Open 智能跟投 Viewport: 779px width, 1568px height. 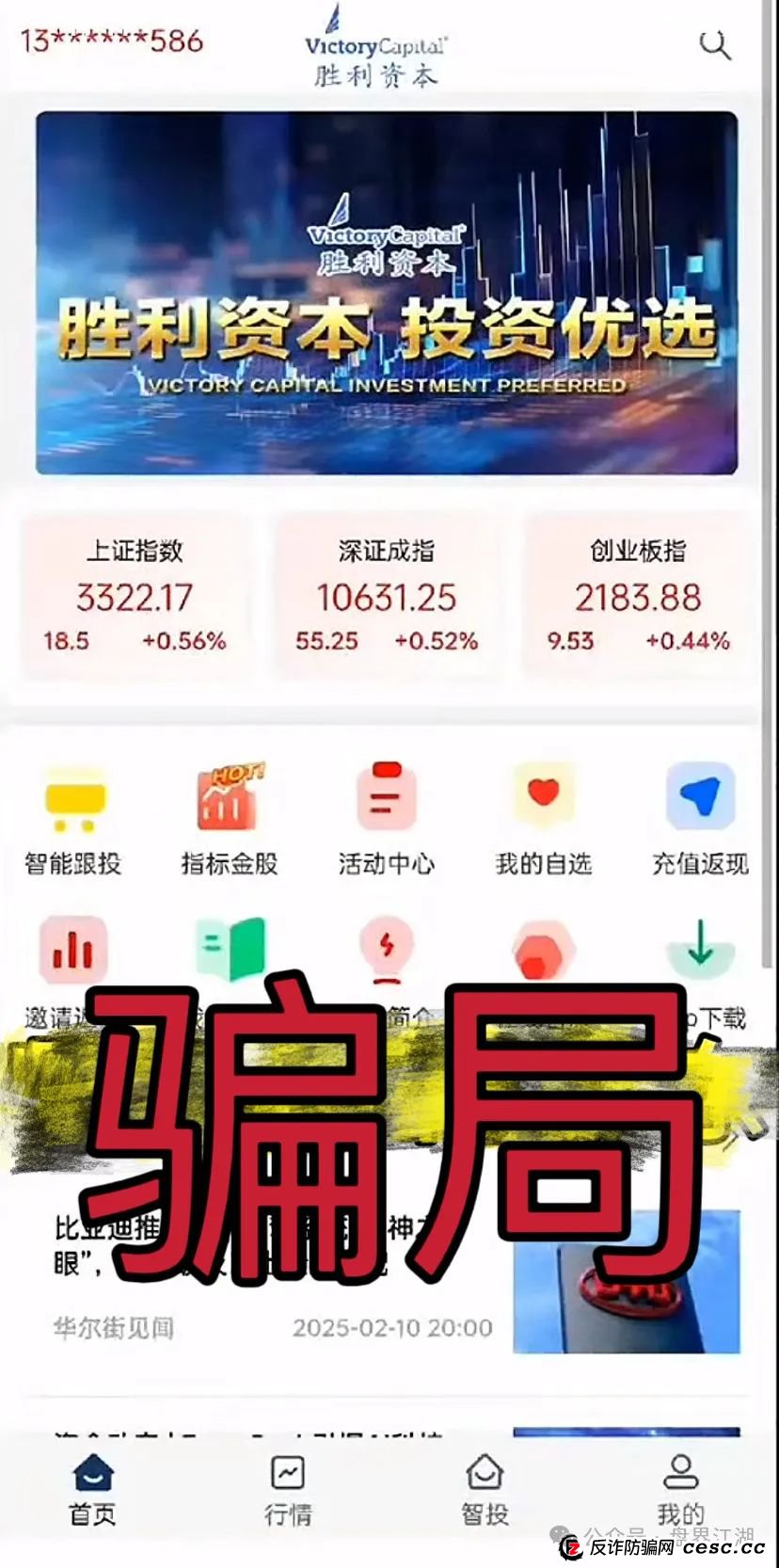point(73,820)
